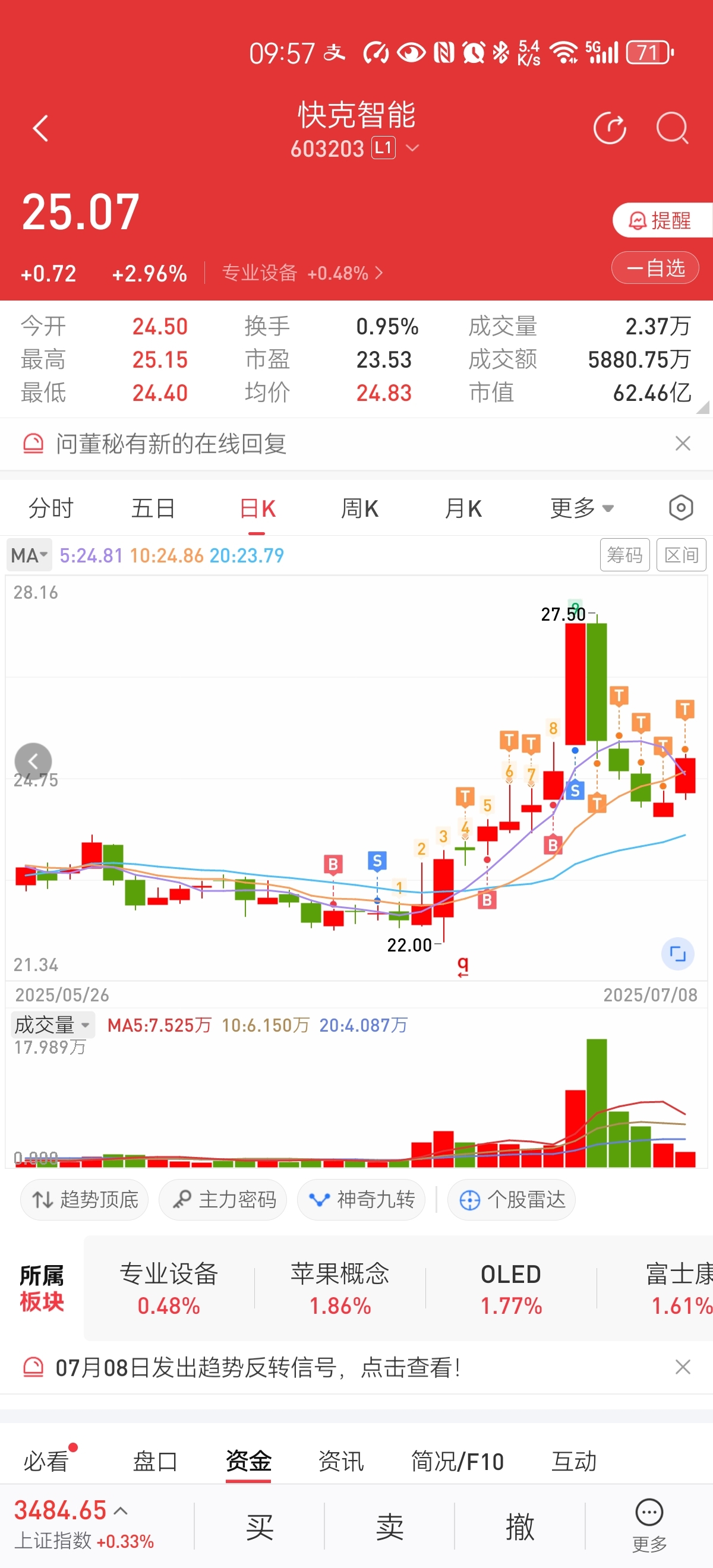
Task: Open chart settings hexagon icon
Action: [681, 508]
